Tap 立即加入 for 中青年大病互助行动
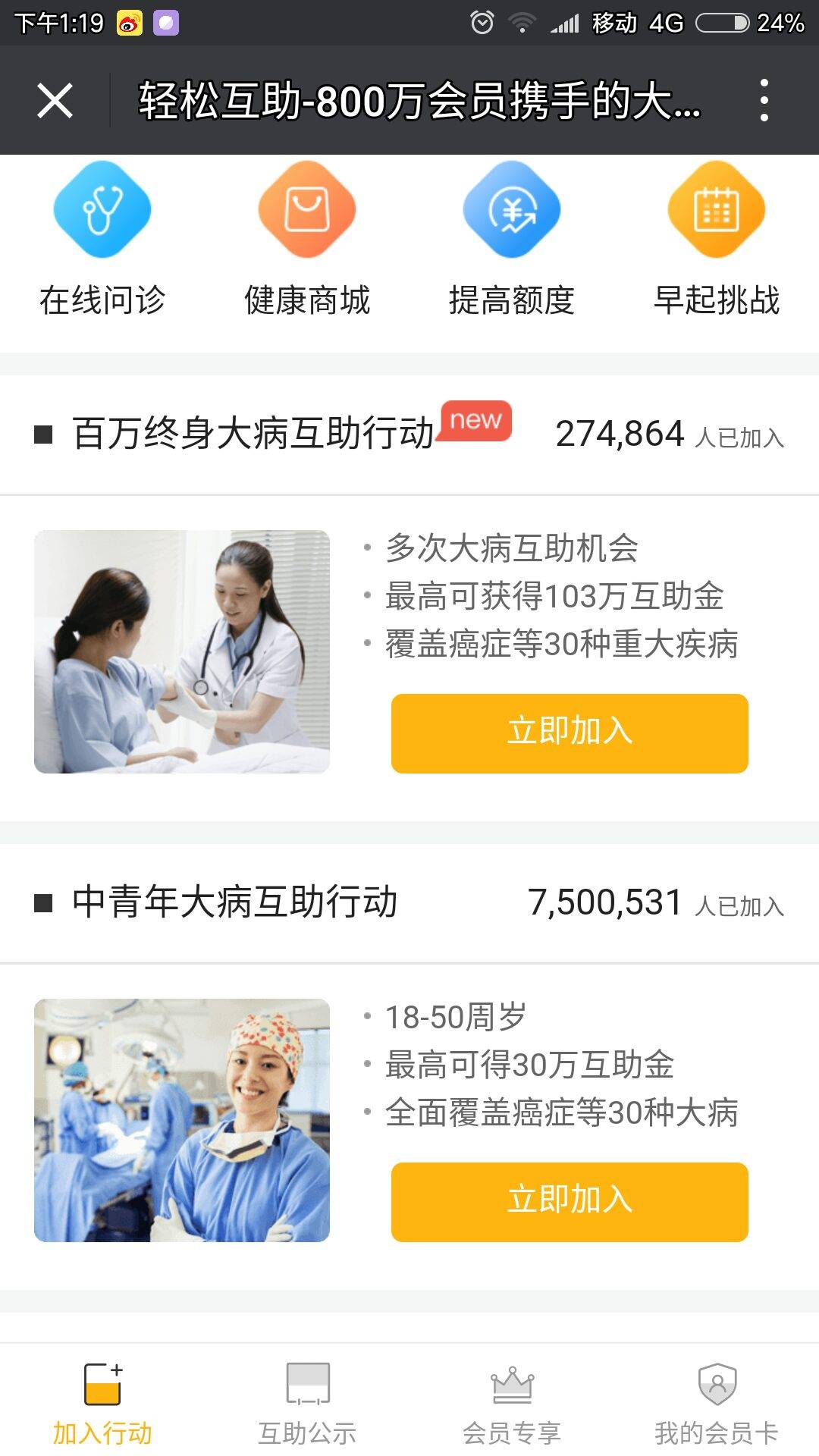 point(570,1201)
